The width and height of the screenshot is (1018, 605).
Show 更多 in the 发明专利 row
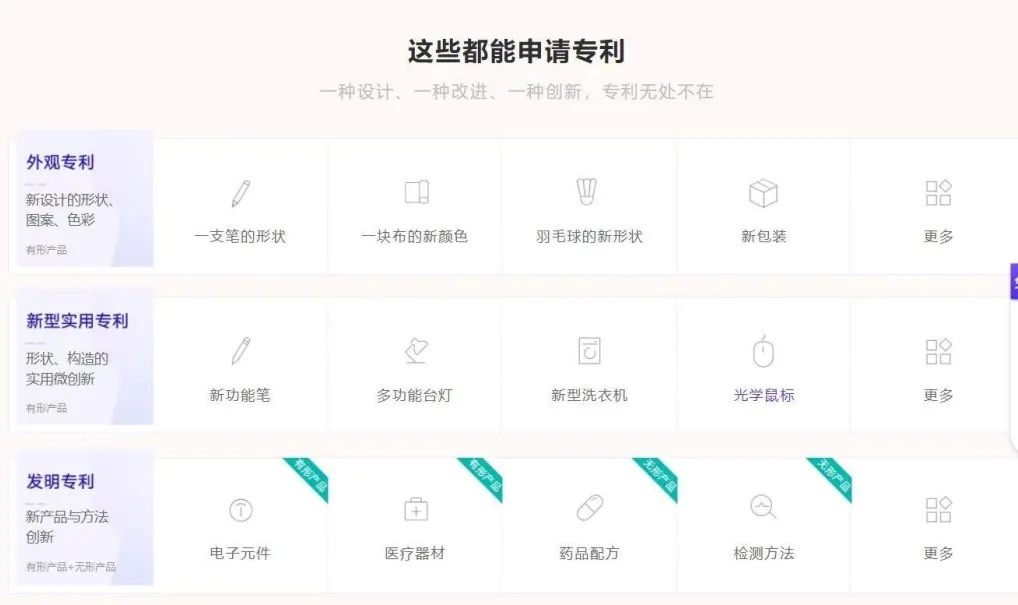pos(938,527)
